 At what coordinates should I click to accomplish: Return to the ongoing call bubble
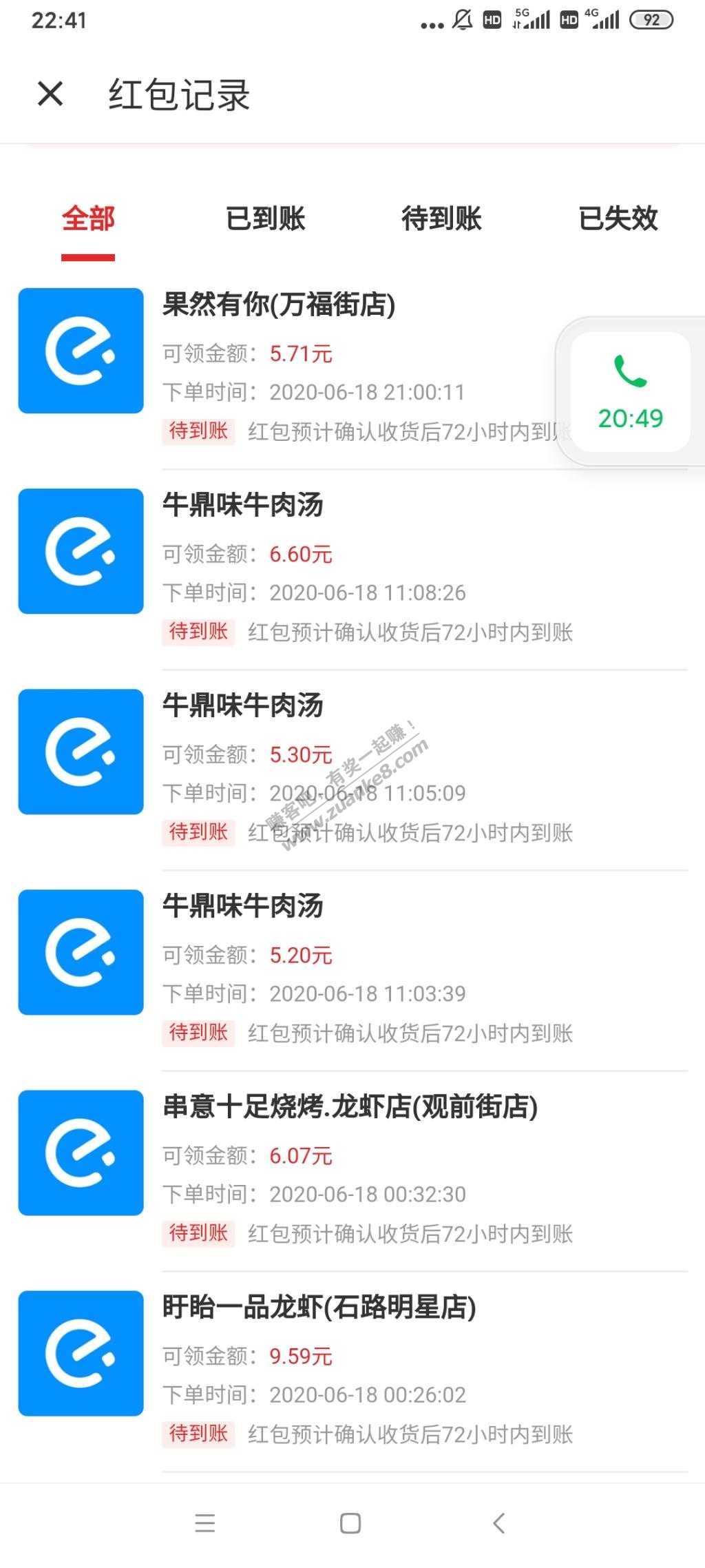pos(630,391)
